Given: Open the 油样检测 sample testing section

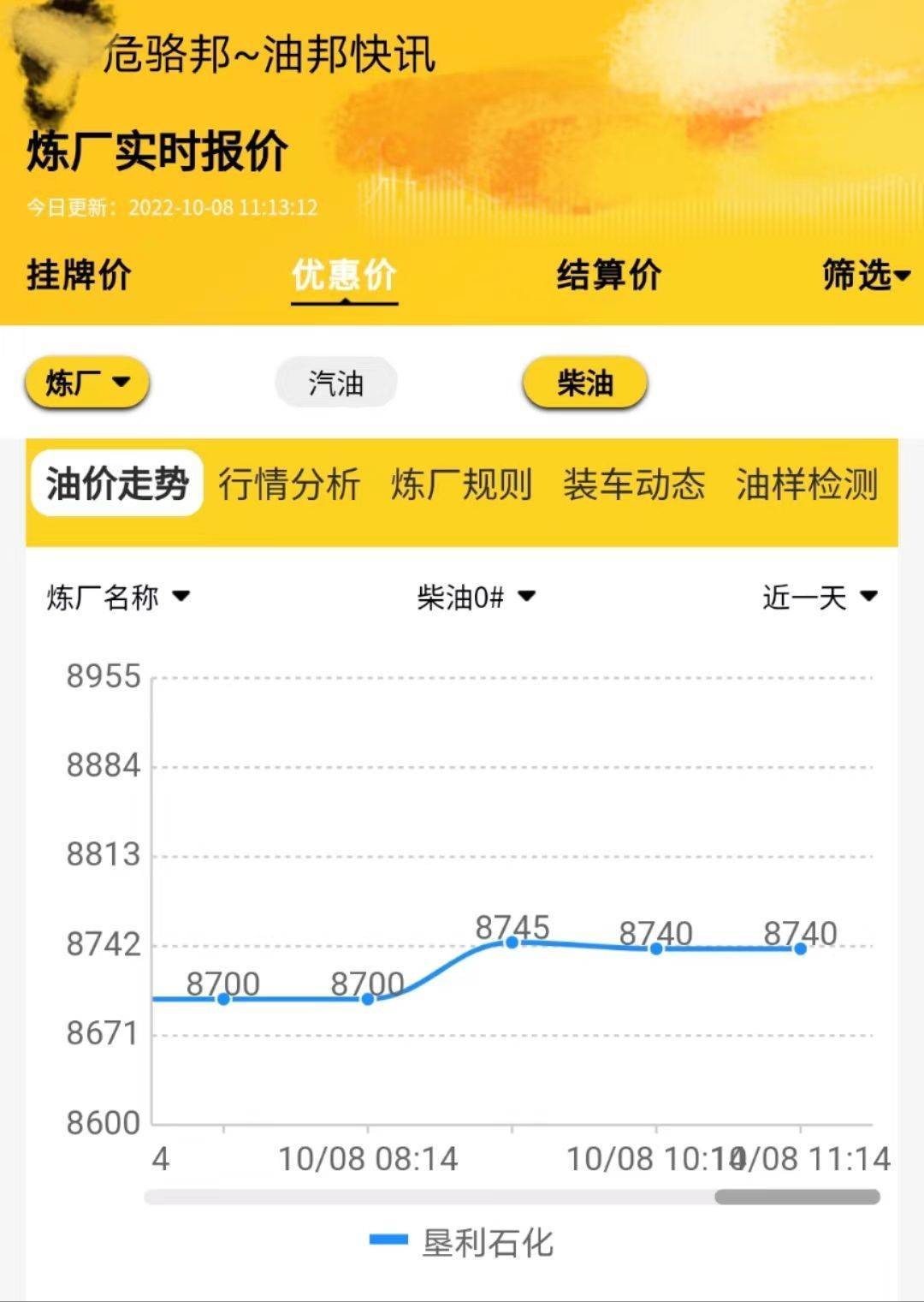Looking at the screenshot, I should coord(808,484).
